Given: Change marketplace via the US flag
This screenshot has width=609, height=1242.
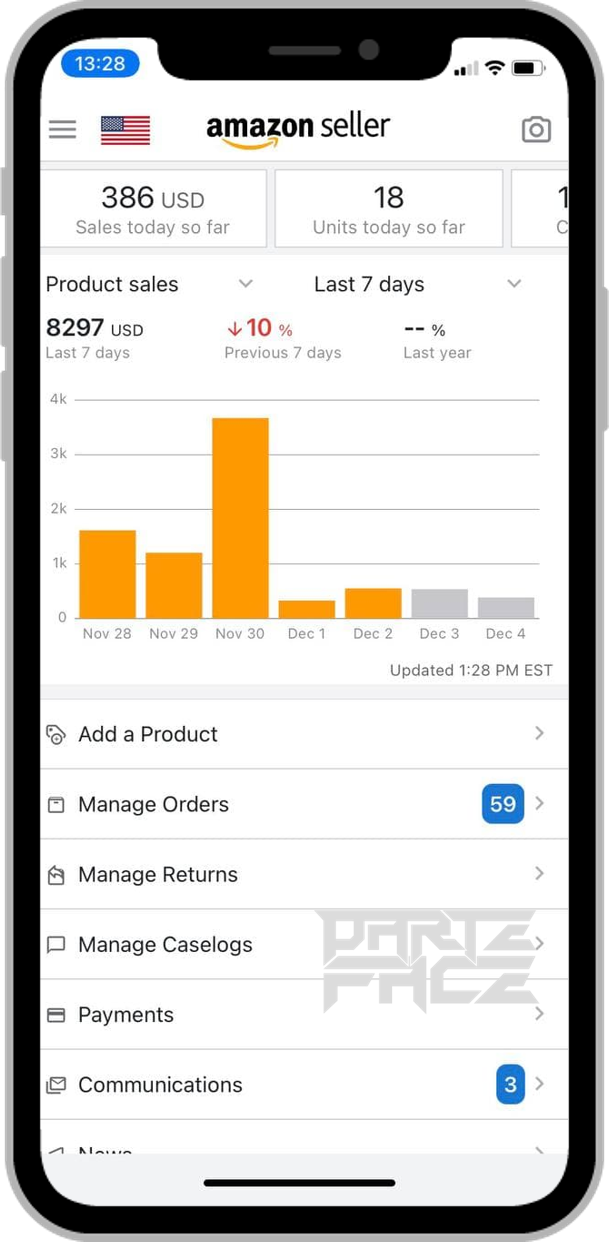Looking at the screenshot, I should pos(125,130).
